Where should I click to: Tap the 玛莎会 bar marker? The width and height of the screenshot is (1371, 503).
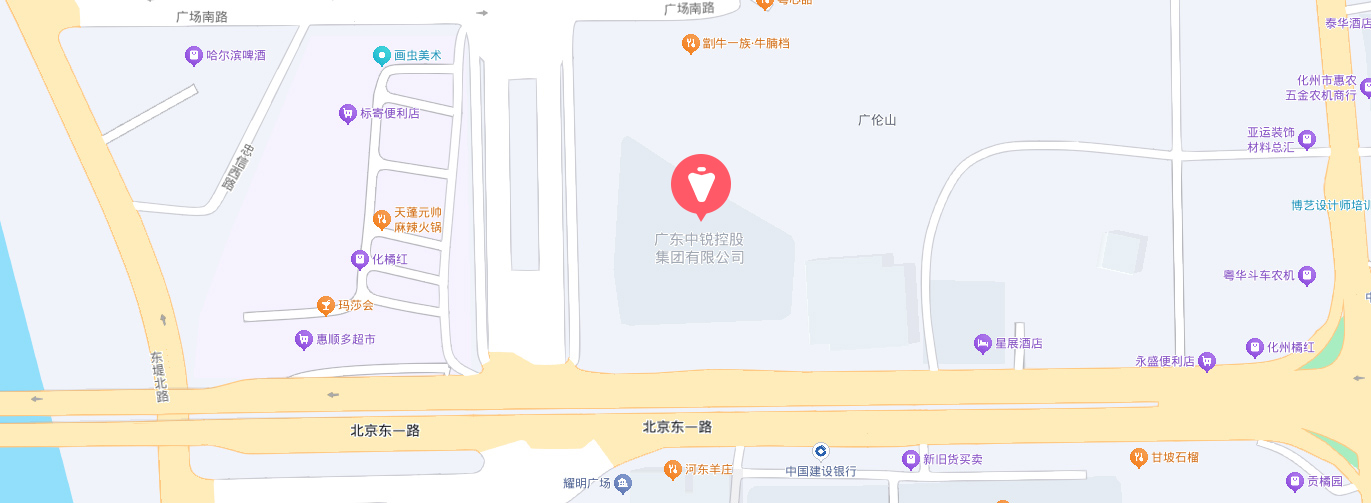[x=325, y=305]
